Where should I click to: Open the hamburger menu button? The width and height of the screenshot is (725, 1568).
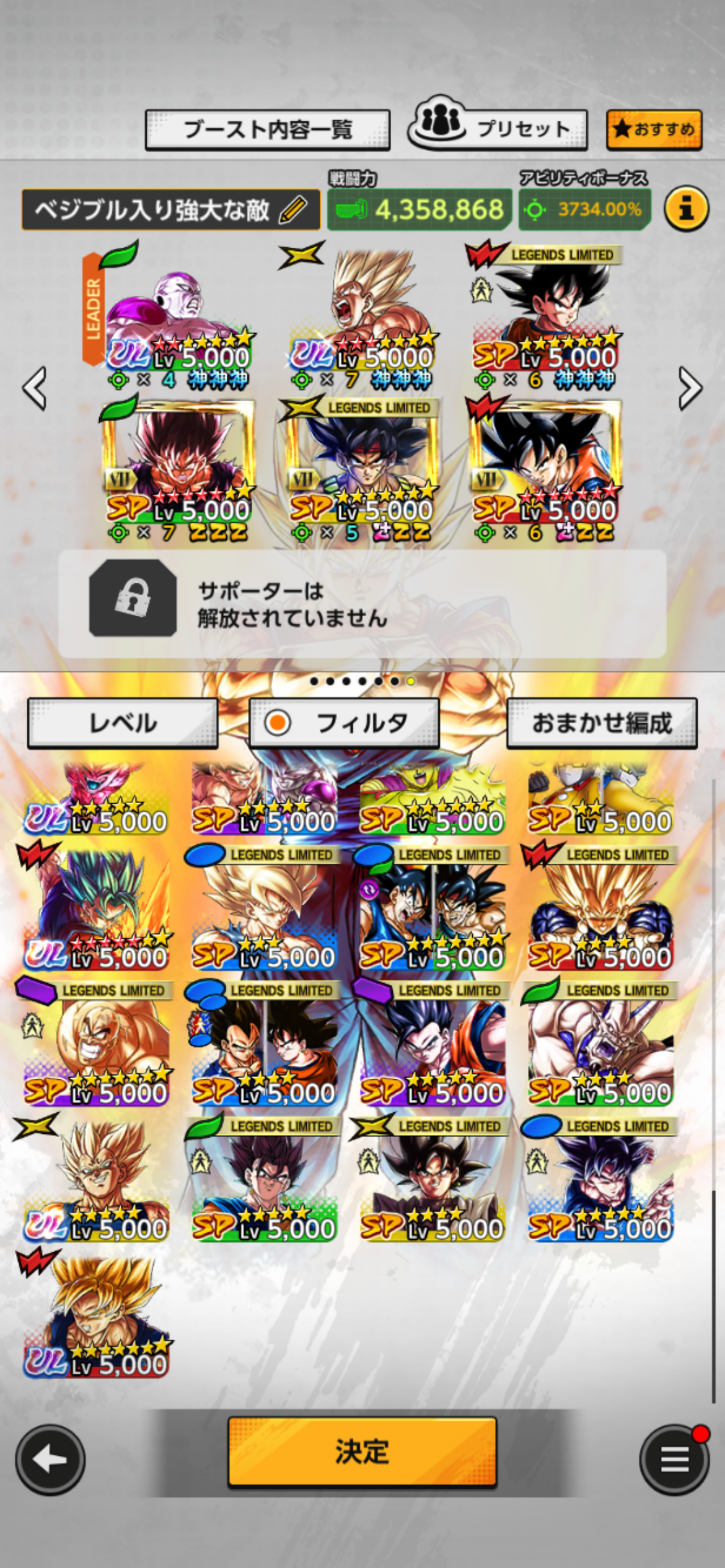click(674, 1460)
